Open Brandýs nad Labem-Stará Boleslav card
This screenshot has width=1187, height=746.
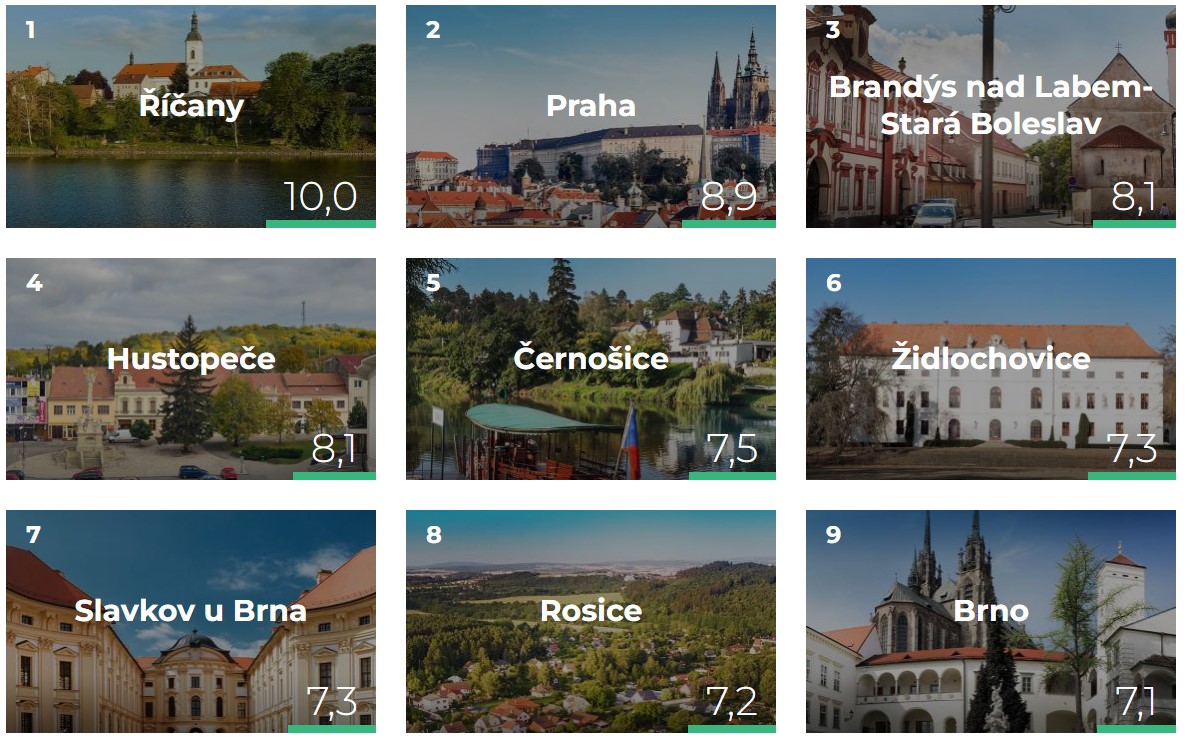tap(990, 116)
